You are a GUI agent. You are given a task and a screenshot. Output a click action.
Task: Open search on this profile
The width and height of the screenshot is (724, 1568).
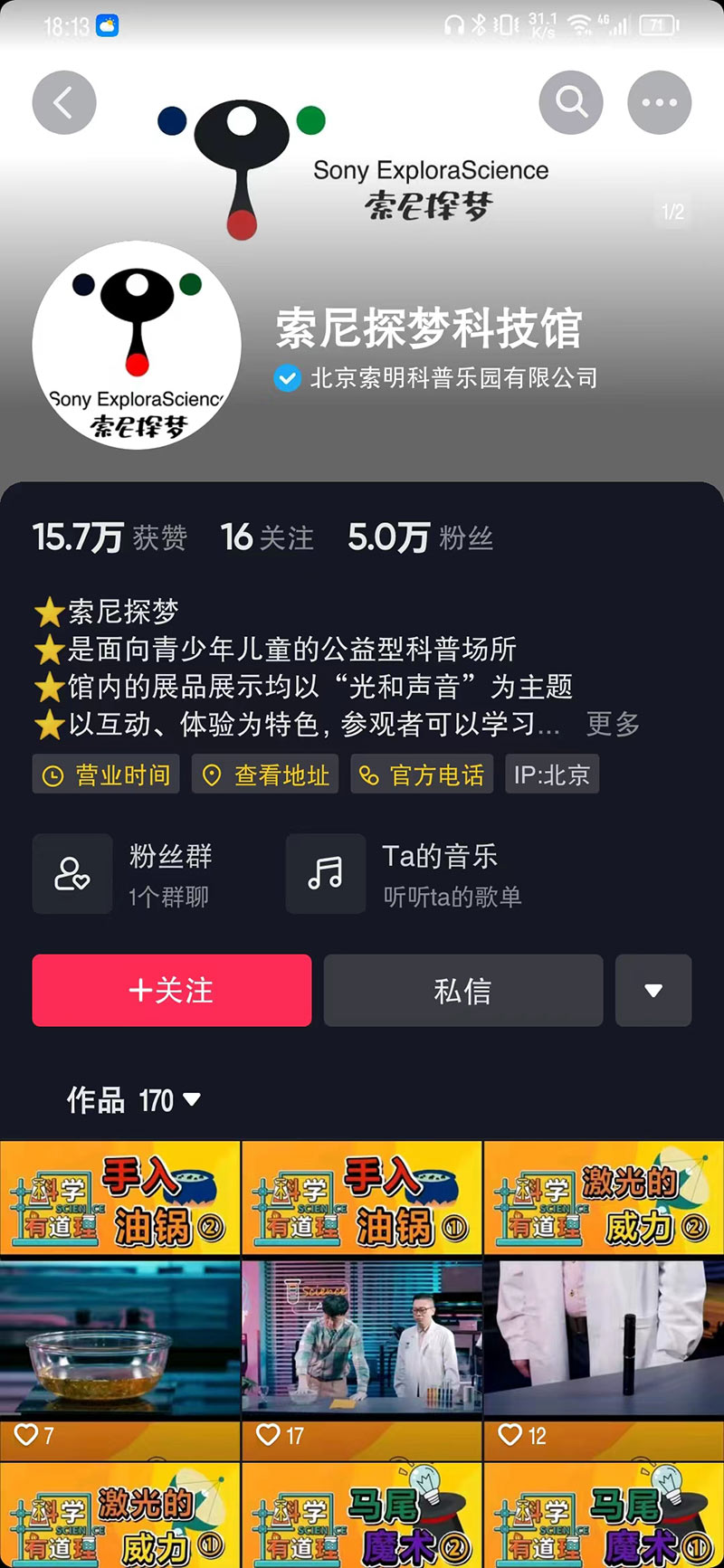(571, 103)
